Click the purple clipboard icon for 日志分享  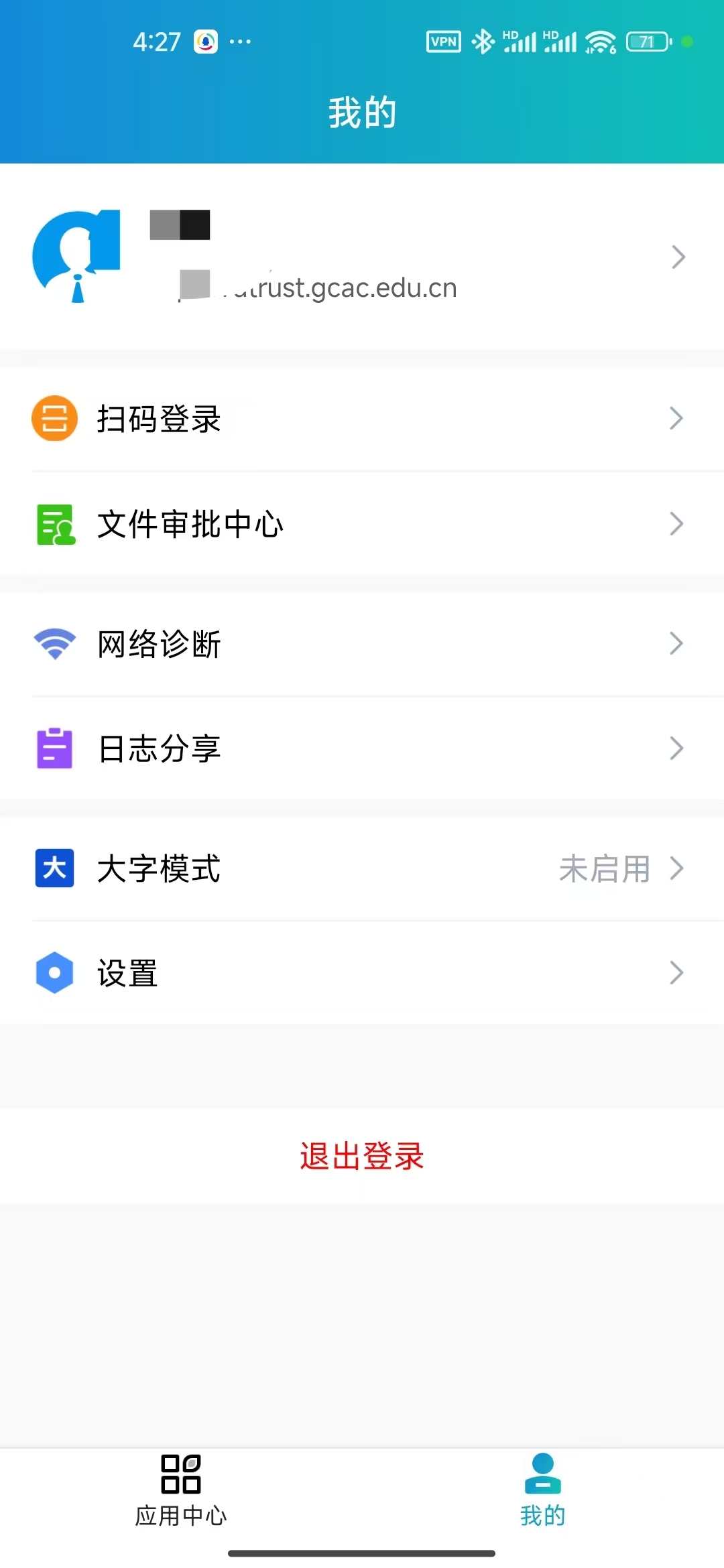pos(54,749)
